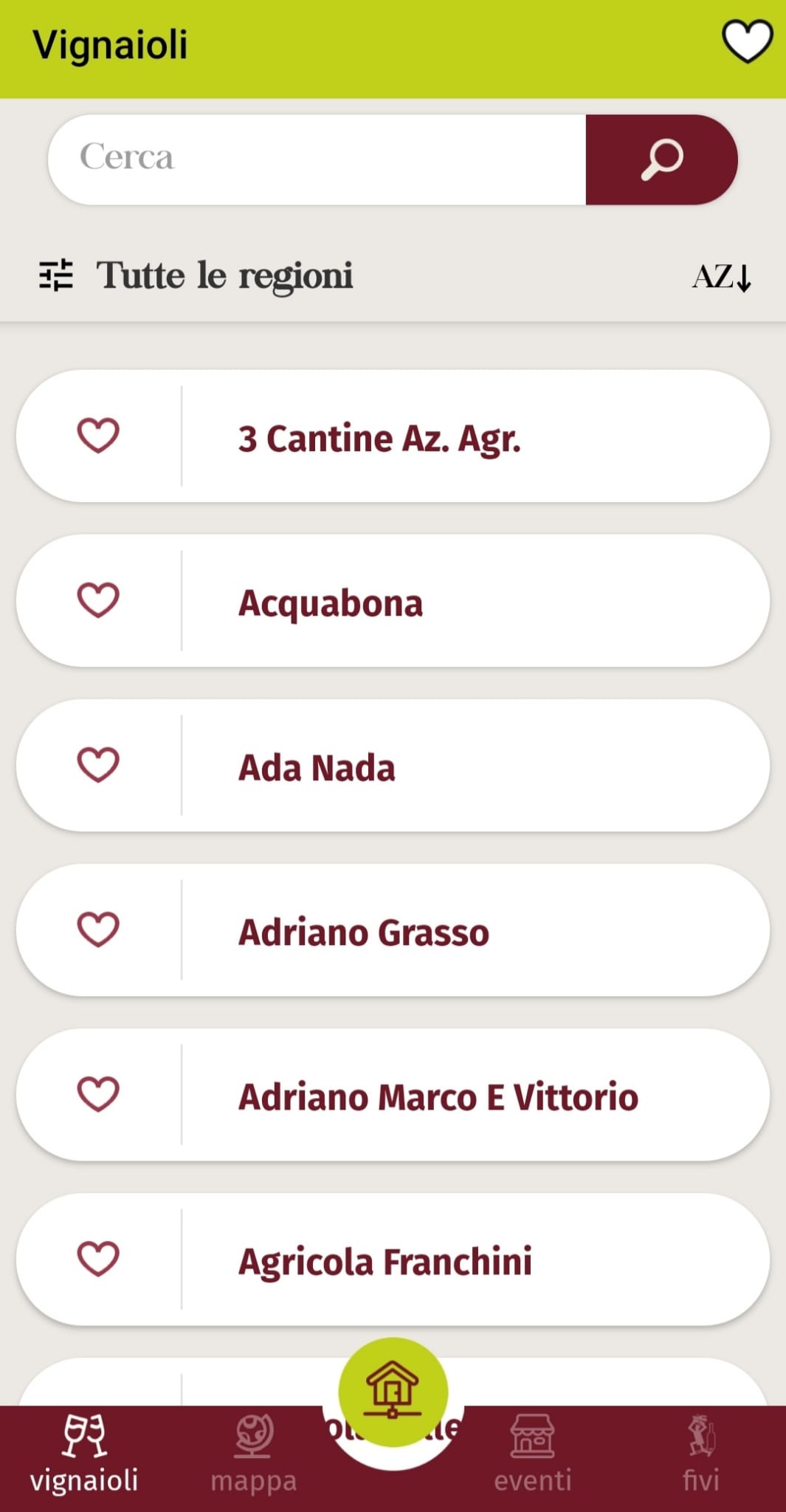
Task: Tap the Cerca search field
Action: (x=317, y=159)
